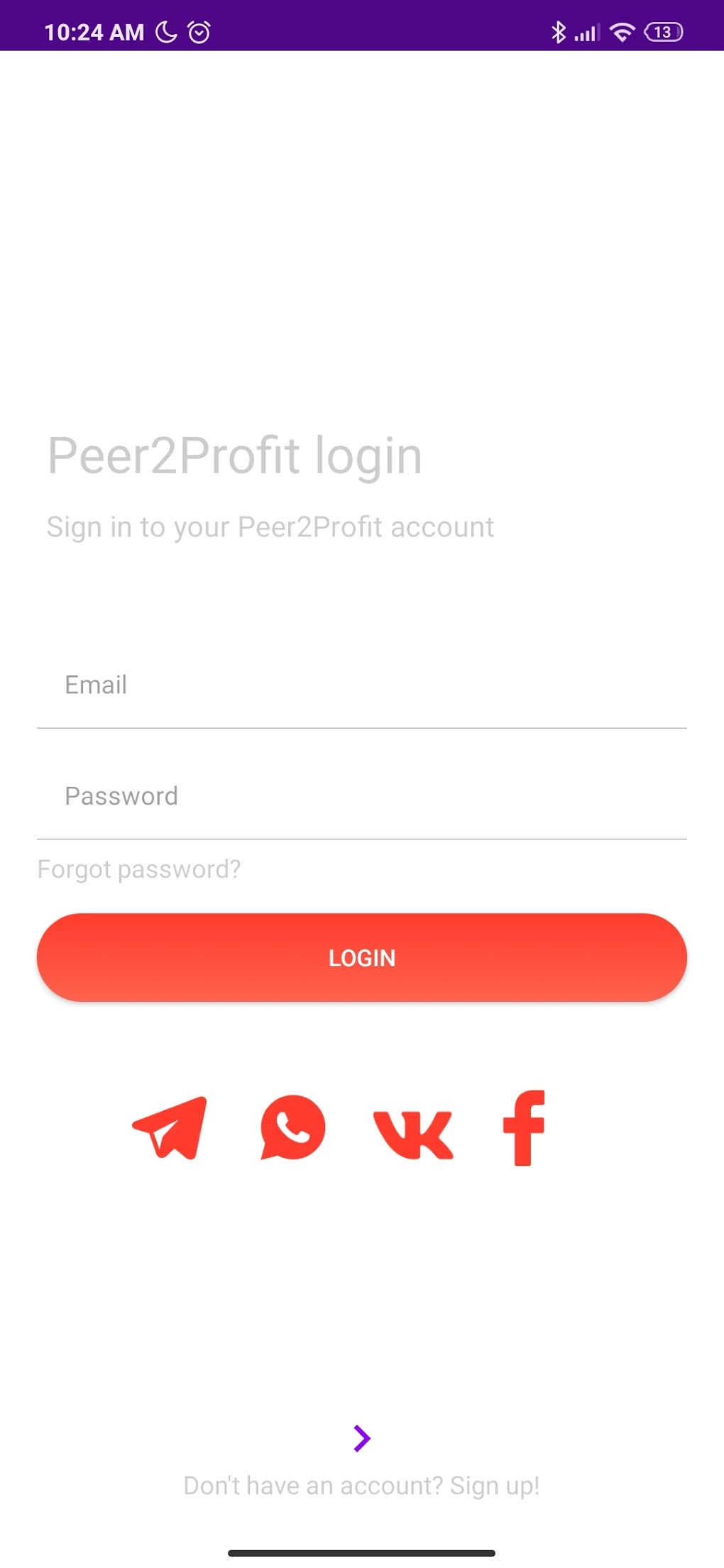
Task: Tap the Email input field
Action: [x=362, y=685]
